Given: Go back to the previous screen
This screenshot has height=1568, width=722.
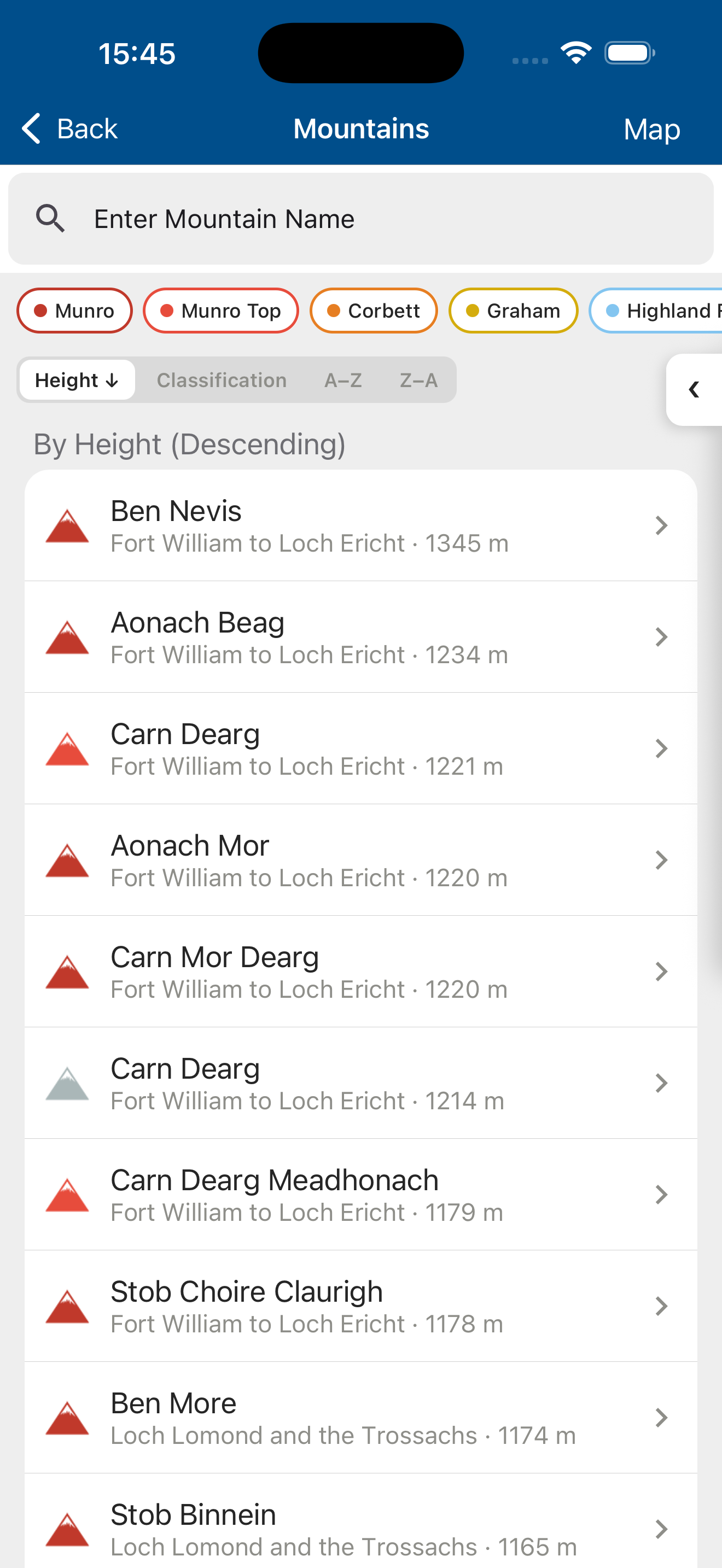Looking at the screenshot, I should coord(69,129).
